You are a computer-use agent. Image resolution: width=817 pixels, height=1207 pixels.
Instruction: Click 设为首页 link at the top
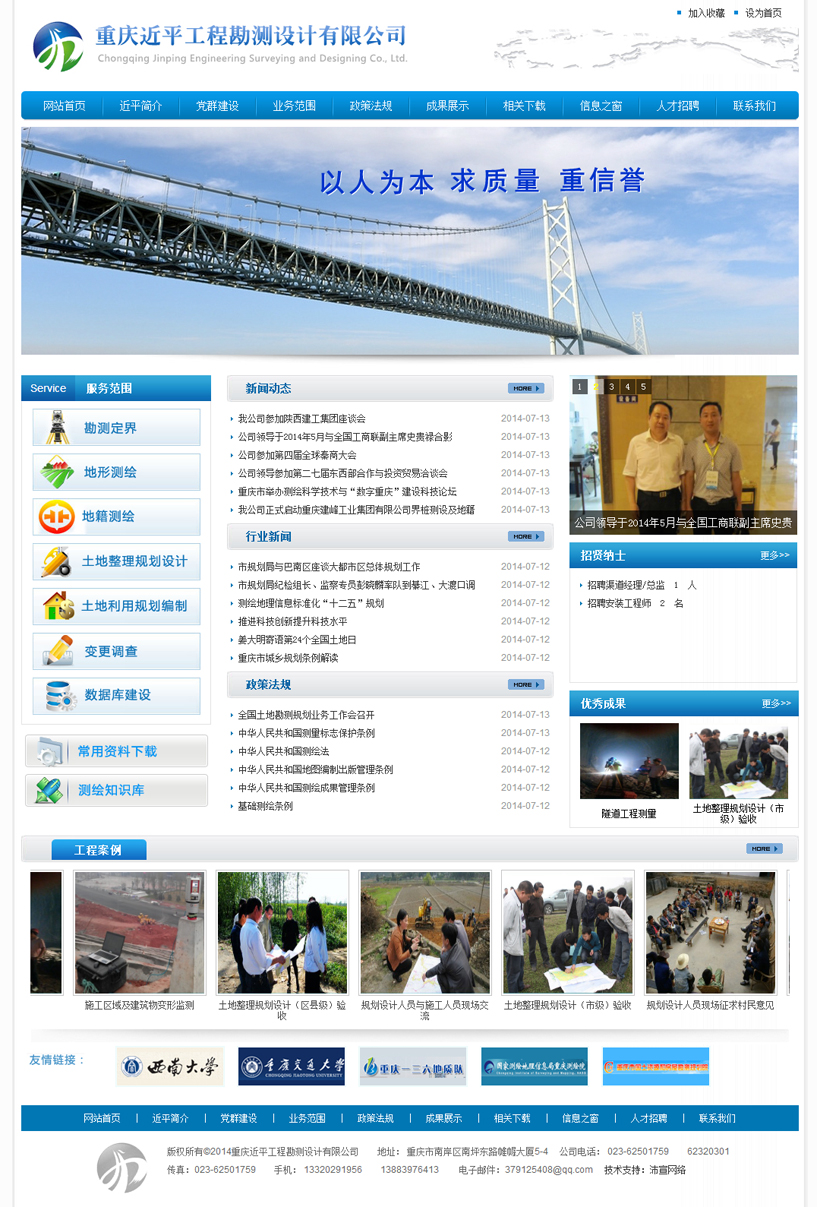(x=763, y=13)
